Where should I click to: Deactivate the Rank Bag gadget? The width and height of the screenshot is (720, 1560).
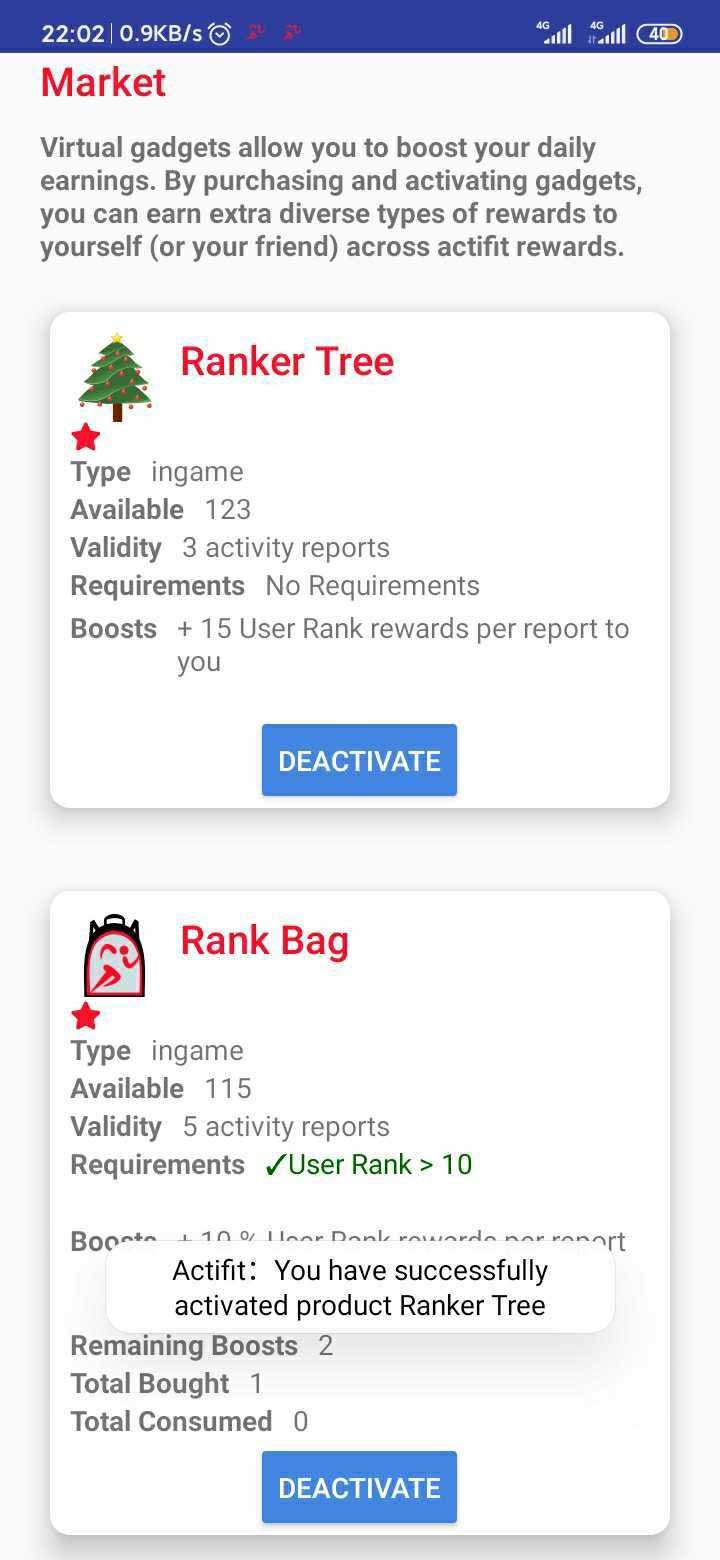(359, 1487)
